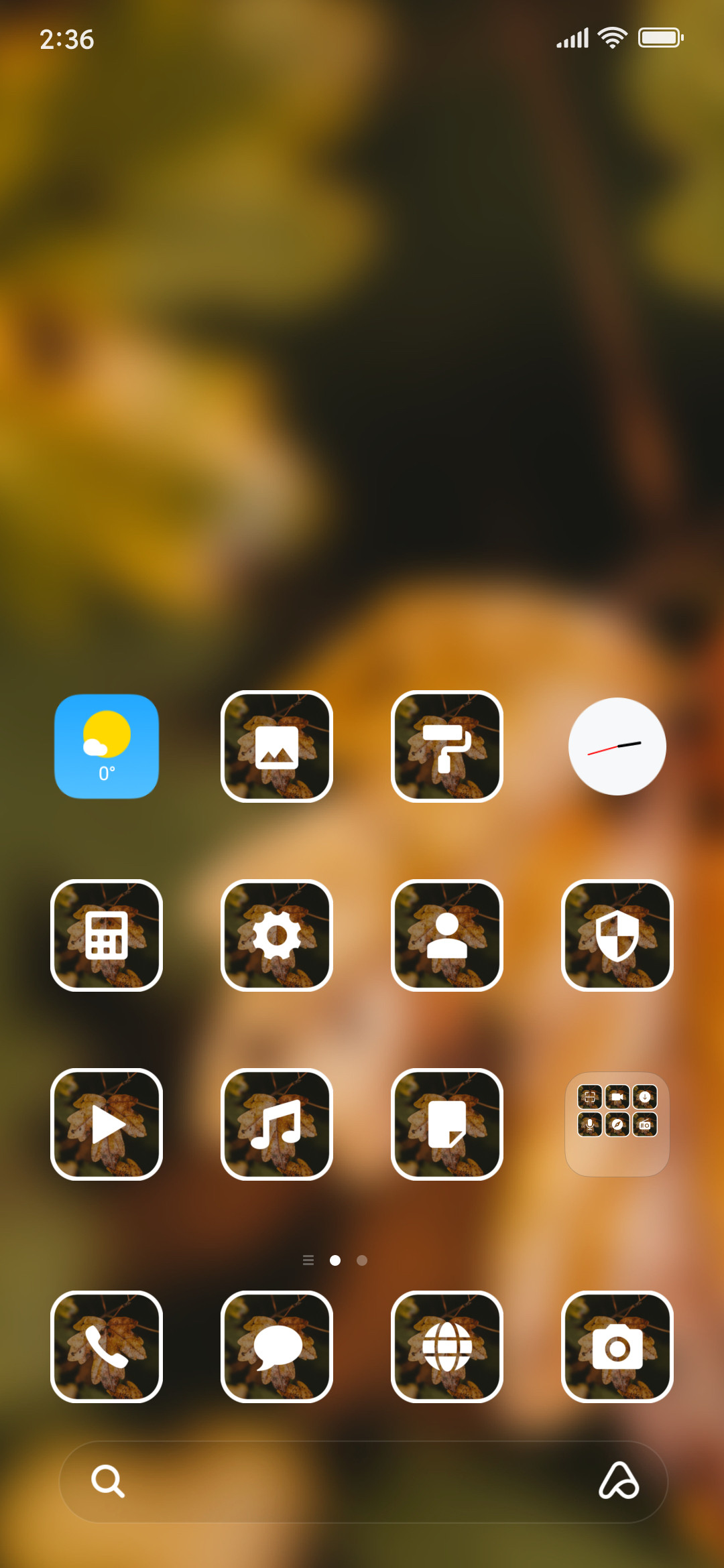Viewport: 724px width, 1568px height.
Task: Tap the search magnifier in the bottom bar
Action: coord(108,1481)
